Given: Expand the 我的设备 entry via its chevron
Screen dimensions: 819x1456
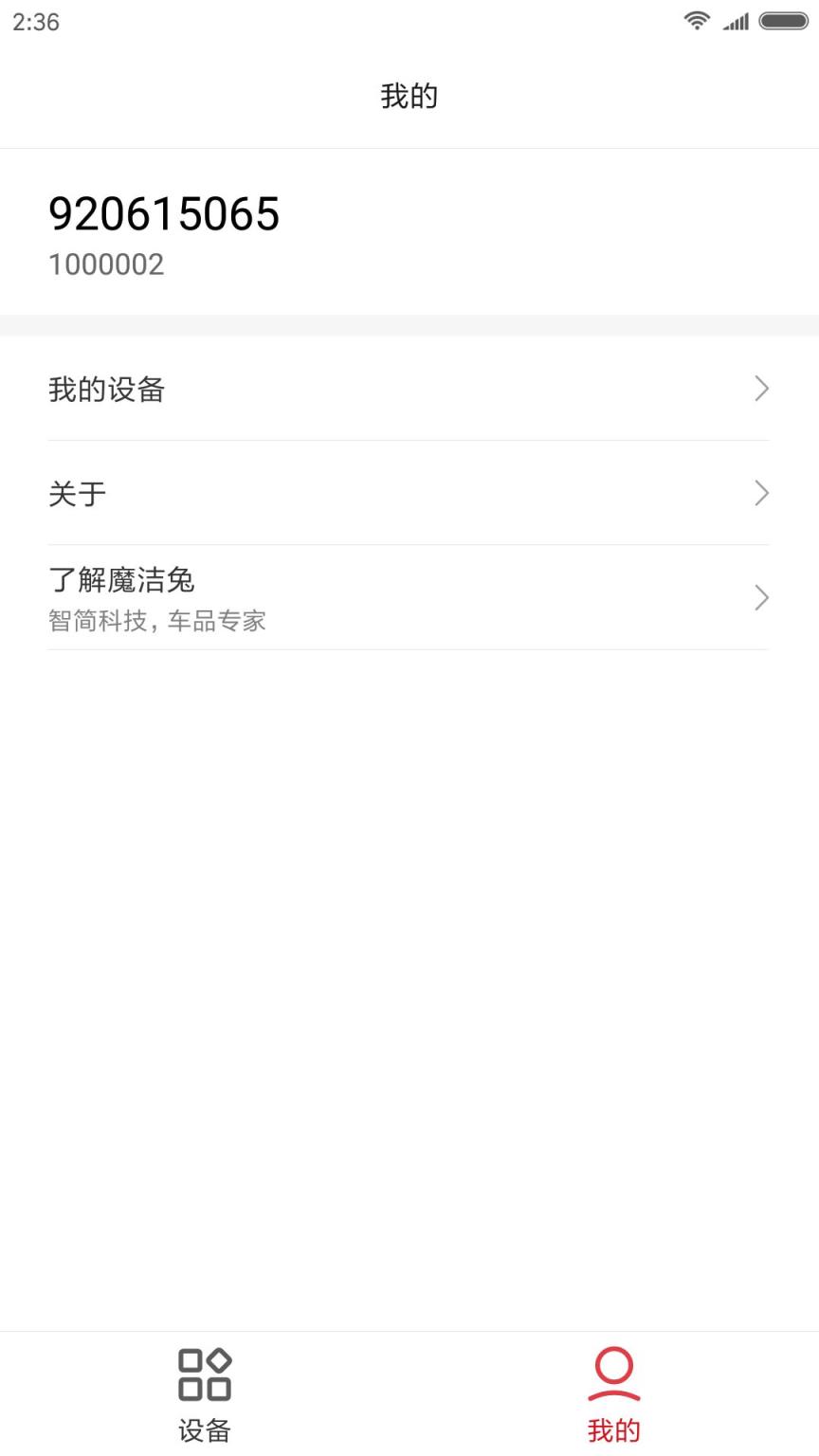Looking at the screenshot, I should [760, 389].
